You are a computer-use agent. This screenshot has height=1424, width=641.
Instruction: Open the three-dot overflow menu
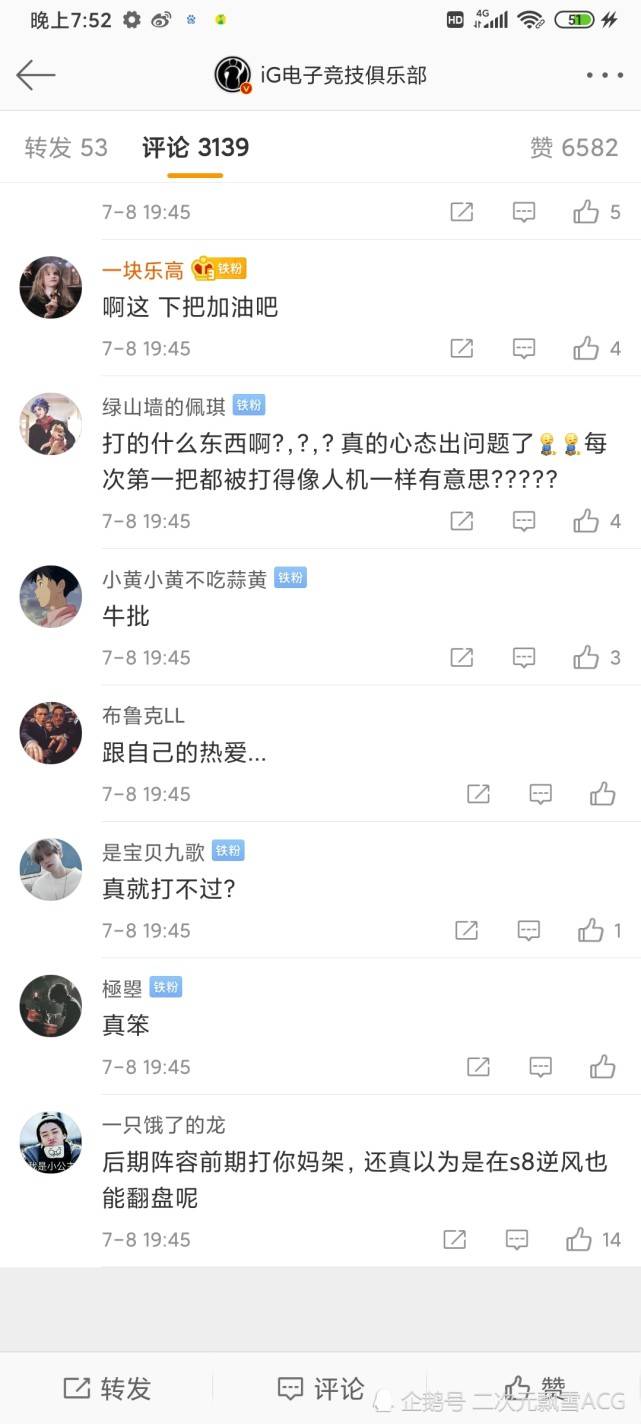pyautogui.click(x=604, y=75)
